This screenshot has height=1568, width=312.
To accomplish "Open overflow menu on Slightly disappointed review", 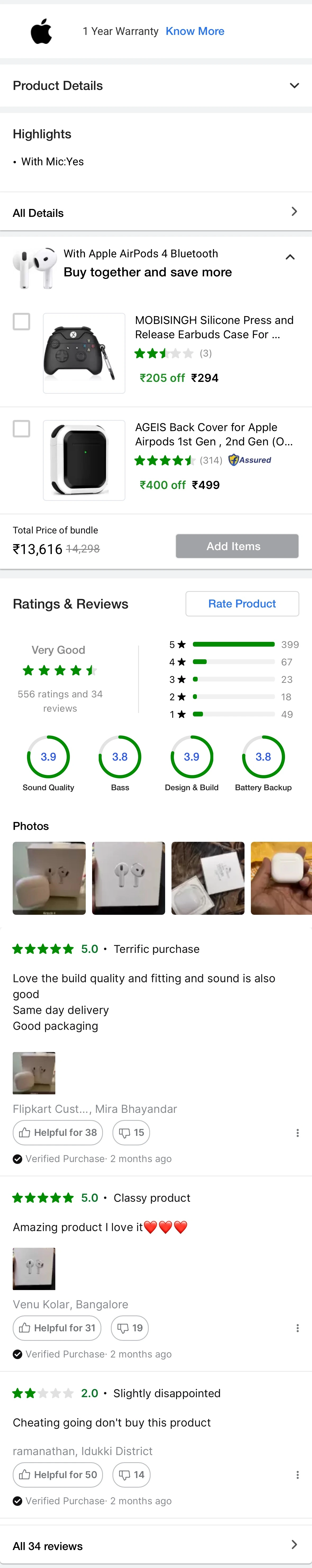I will click(x=297, y=1475).
